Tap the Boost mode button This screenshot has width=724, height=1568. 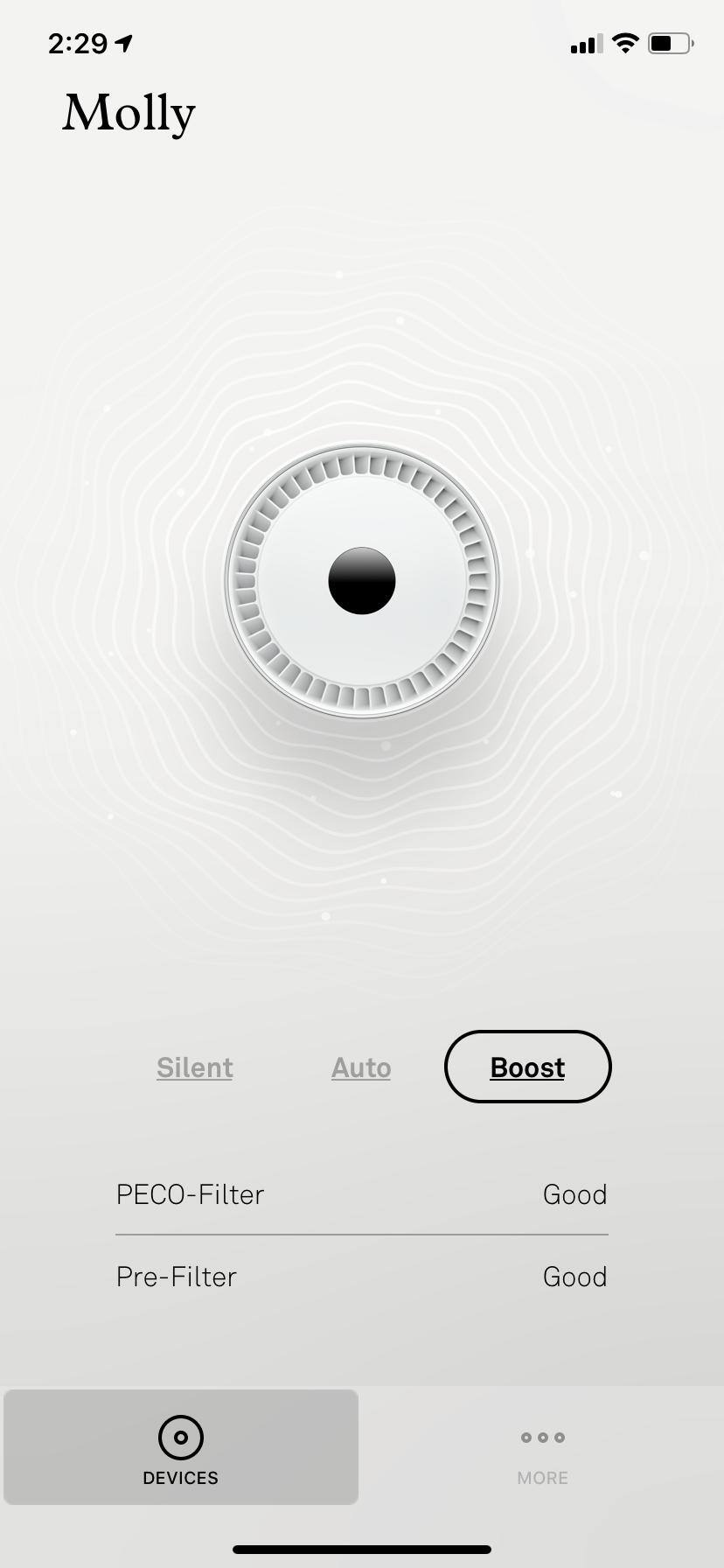[x=527, y=1067]
